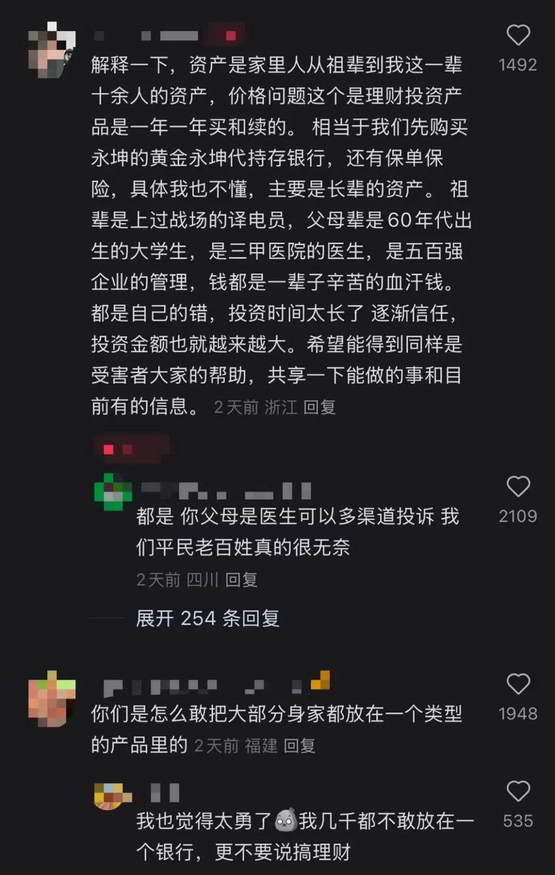Like the 我也觉得太勇了 reply
This screenshot has width=555, height=875.
pos(518,791)
